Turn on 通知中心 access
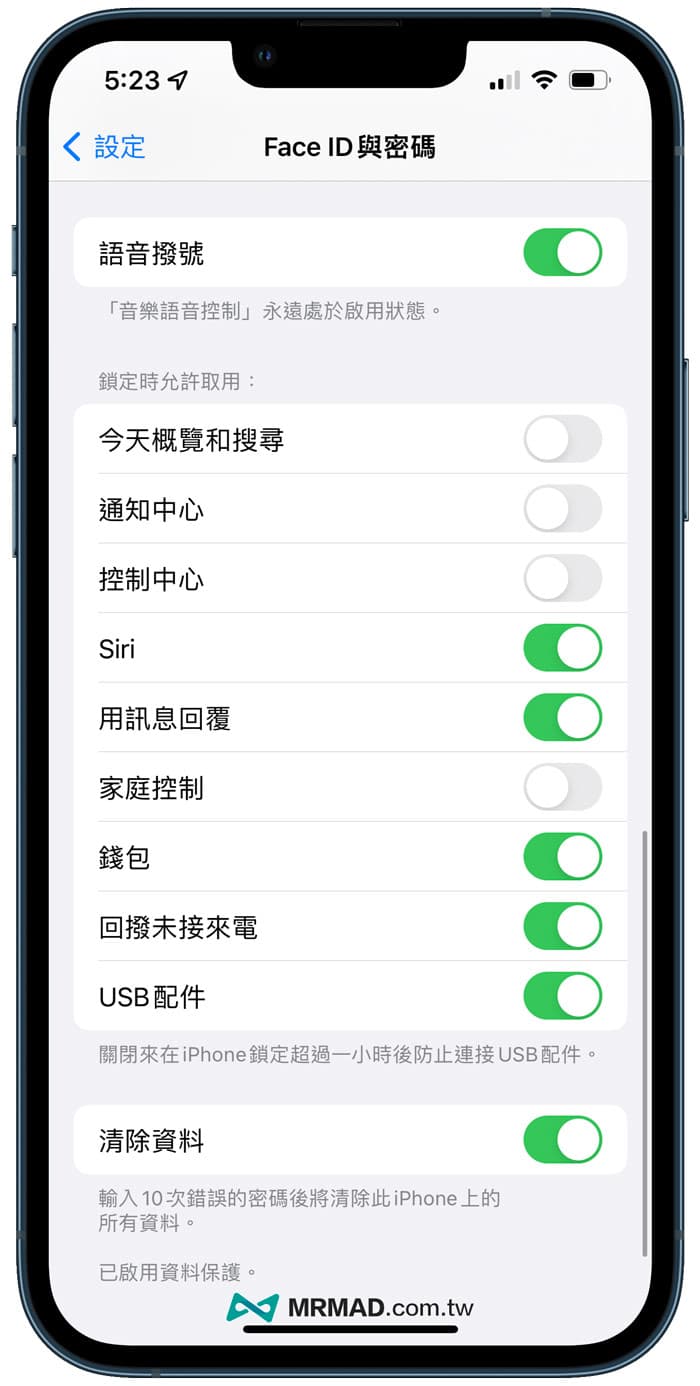The height and width of the screenshot is (1386, 700). (x=562, y=509)
